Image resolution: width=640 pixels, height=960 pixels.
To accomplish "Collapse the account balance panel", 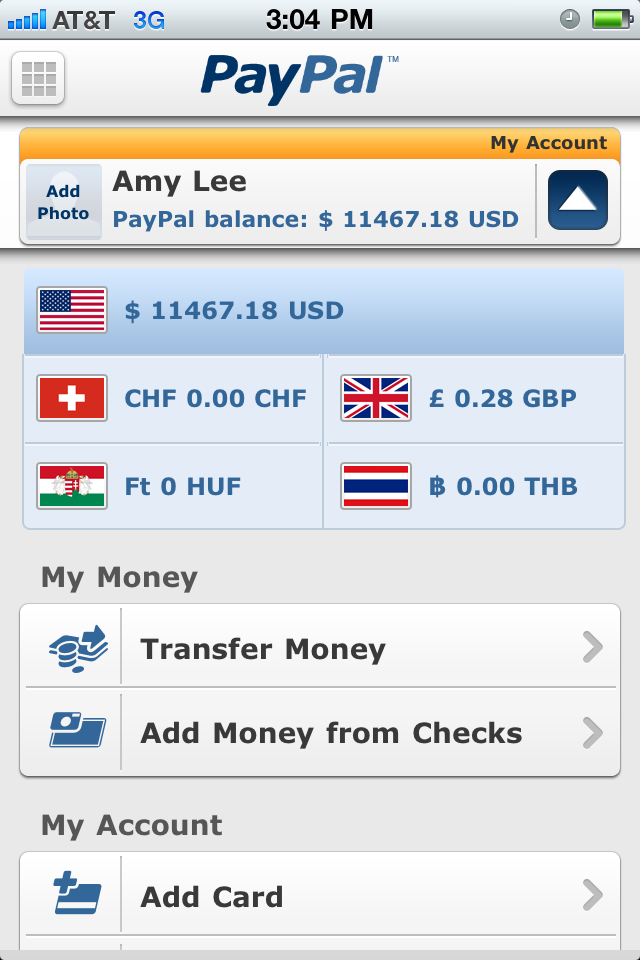I will coord(577,200).
